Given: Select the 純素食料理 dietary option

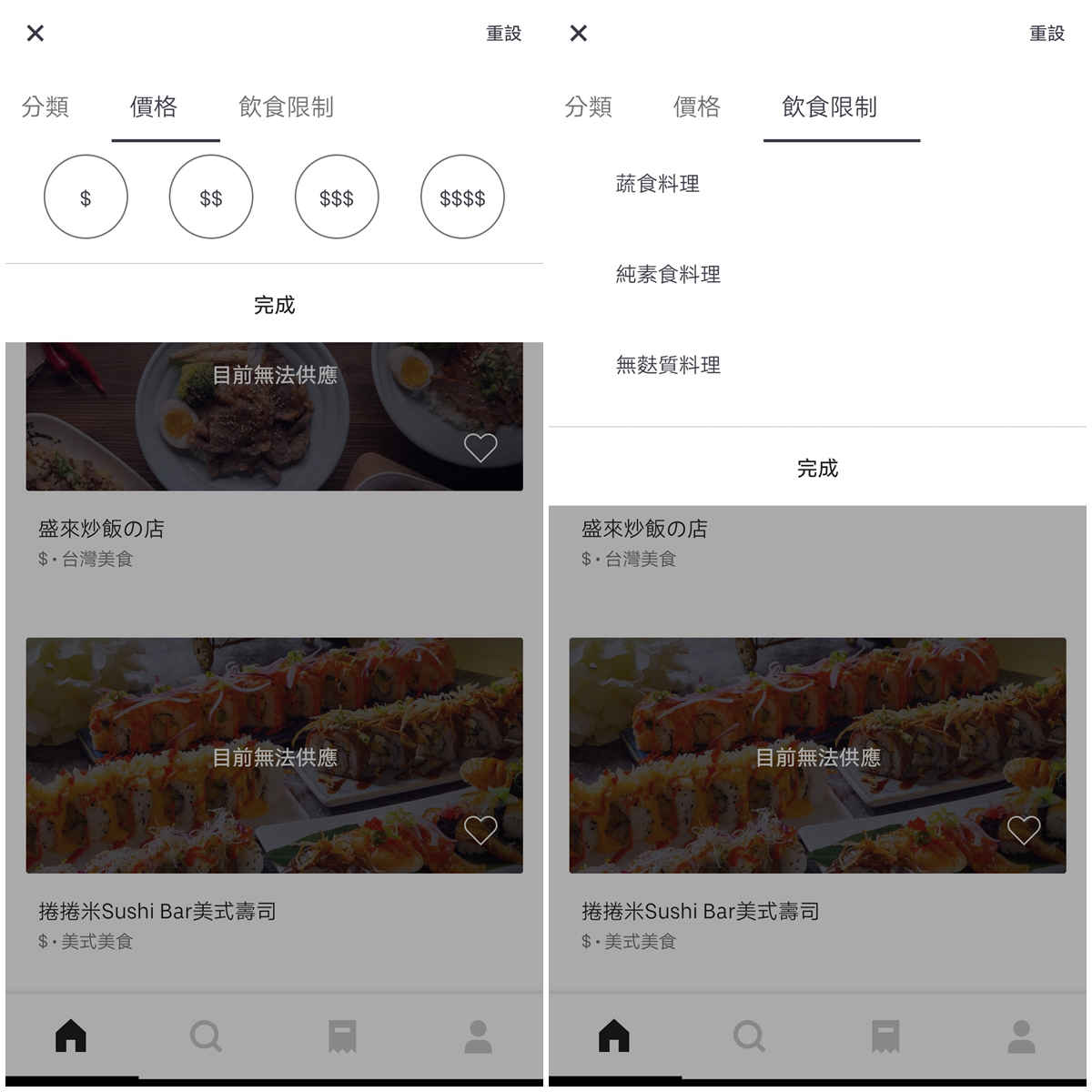Looking at the screenshot, I should (x=668, y=274).
